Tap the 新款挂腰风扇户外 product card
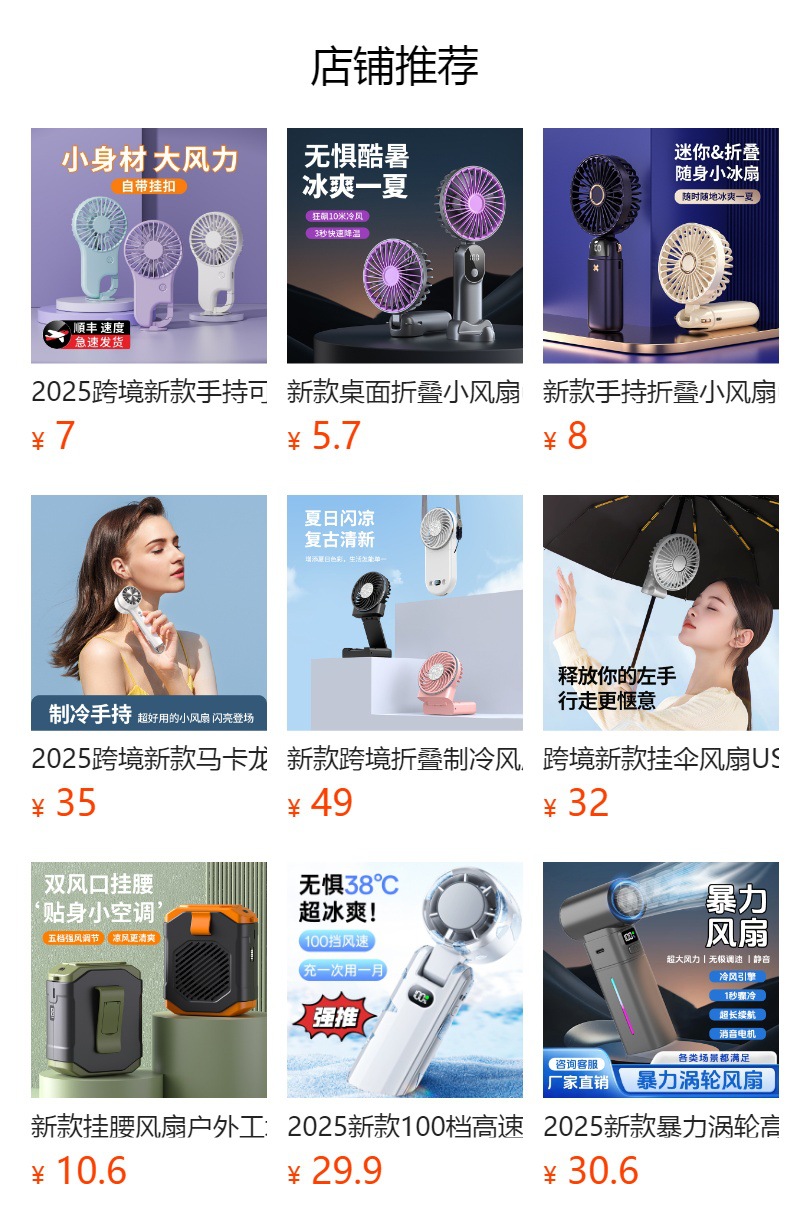This screenshot has width=790, height=1230. [149, 980]
